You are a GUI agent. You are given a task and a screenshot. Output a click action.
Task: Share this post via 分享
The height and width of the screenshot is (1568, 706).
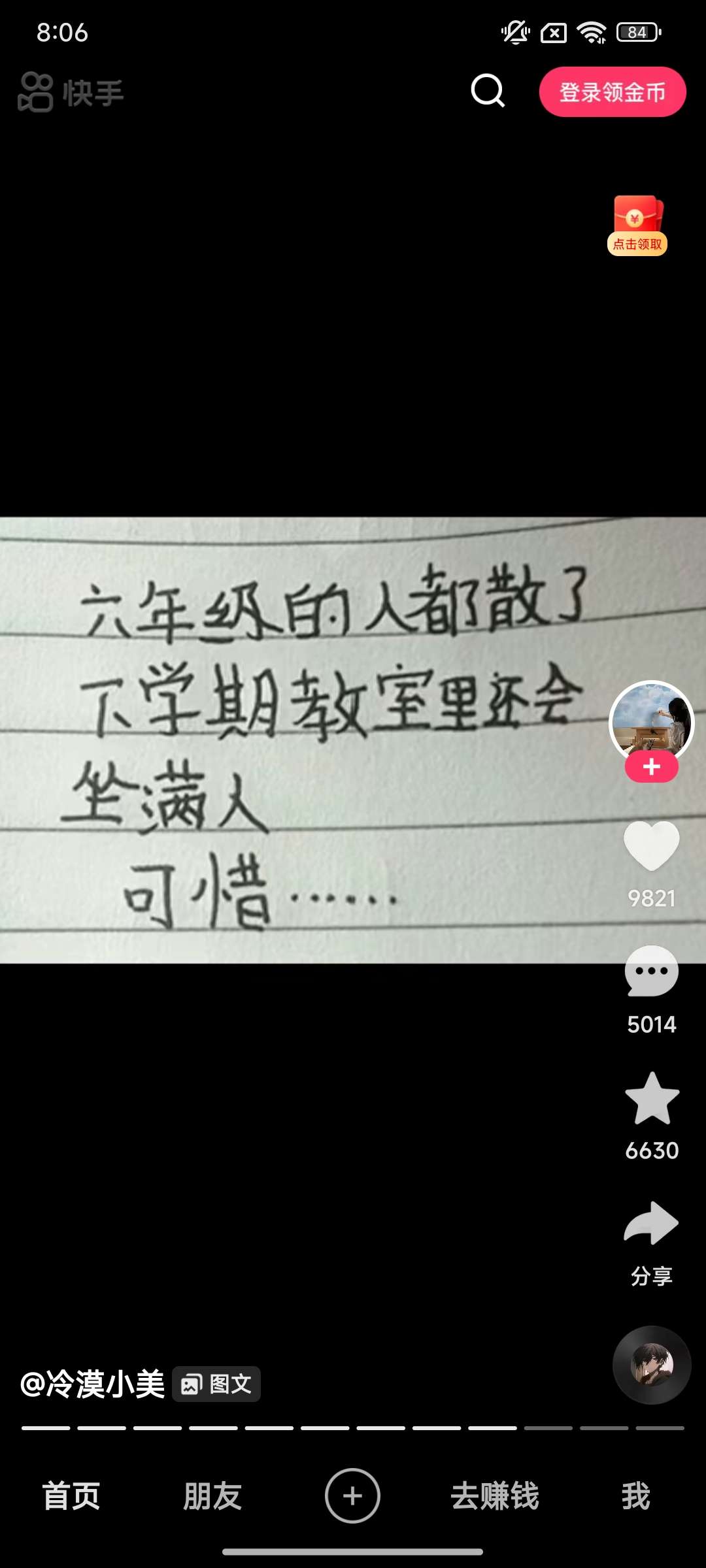(651, 1223)
